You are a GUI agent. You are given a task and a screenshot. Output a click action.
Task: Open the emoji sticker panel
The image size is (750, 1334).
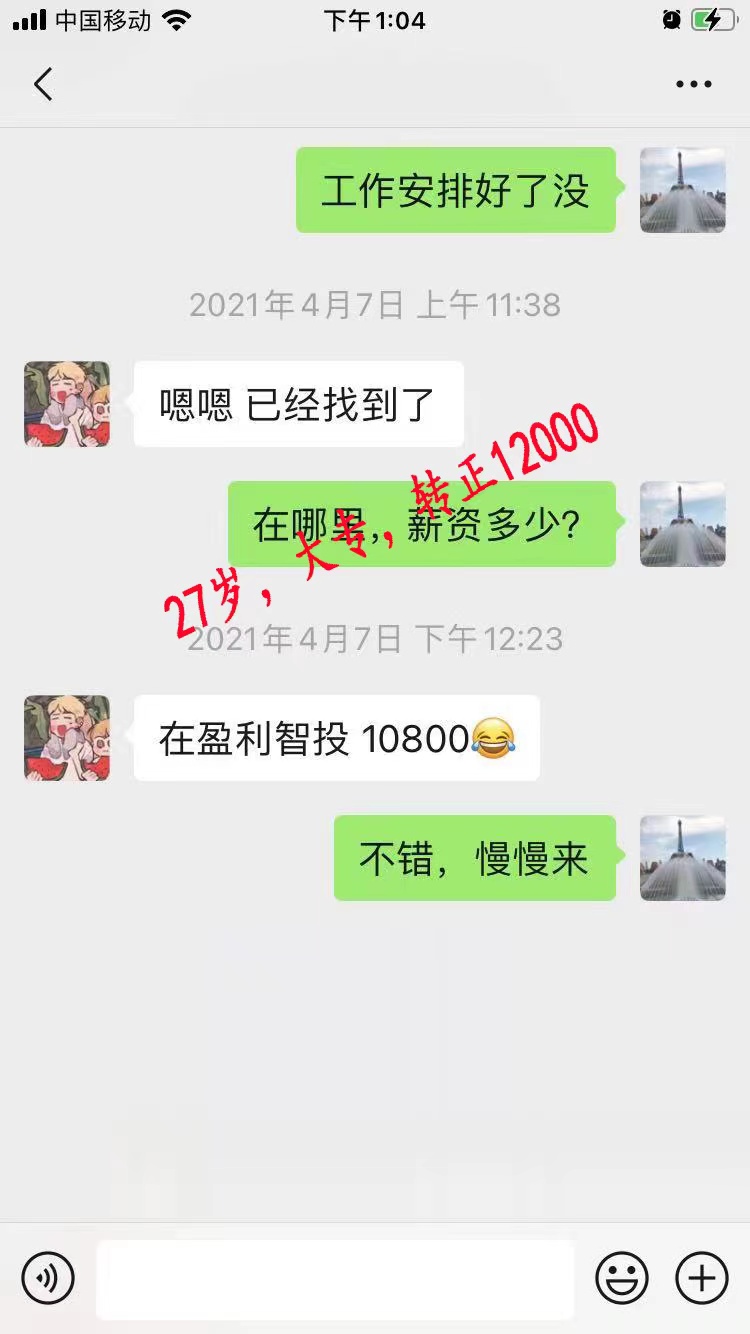(x=622, y=1278)
